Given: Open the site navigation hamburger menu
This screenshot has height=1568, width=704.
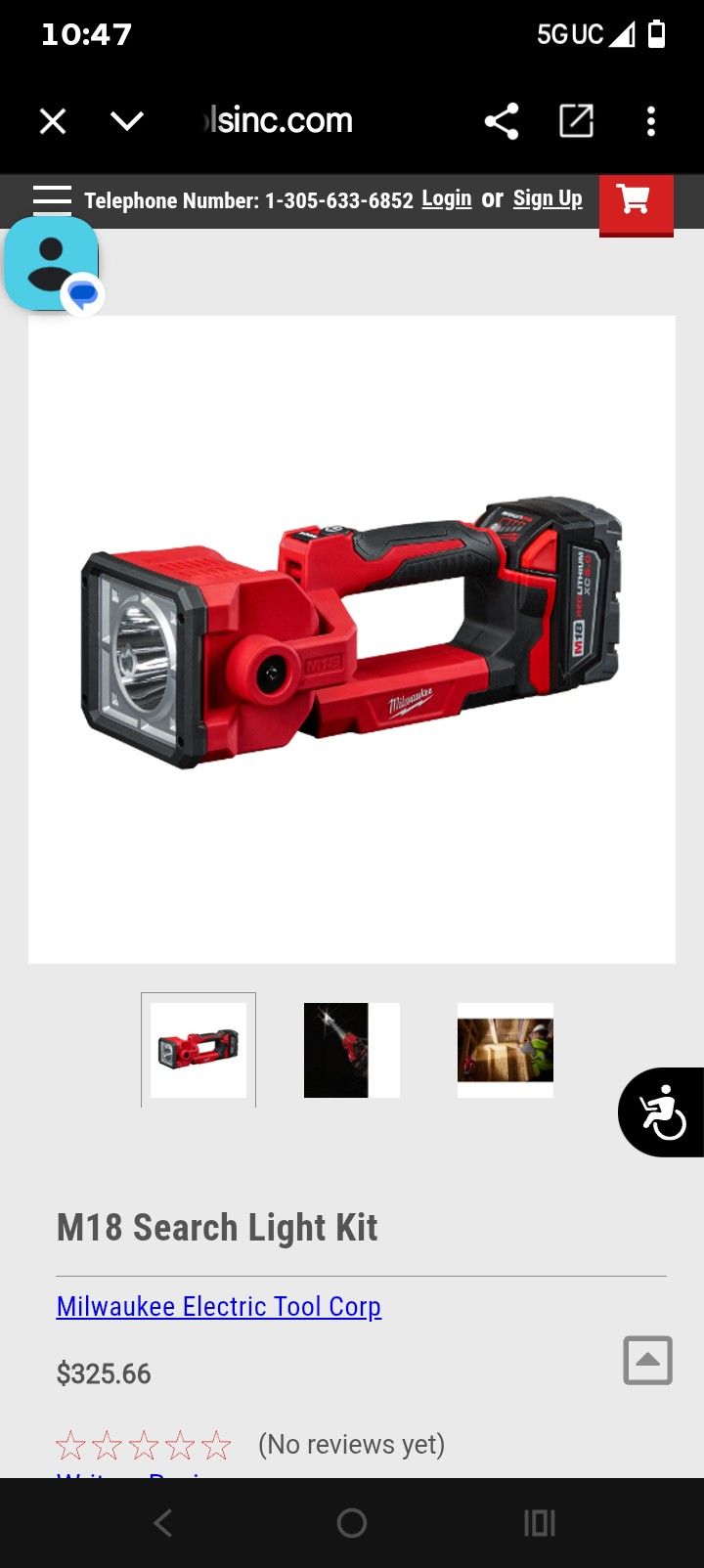Looking at the screenshot, I should [x=52, y=197].
